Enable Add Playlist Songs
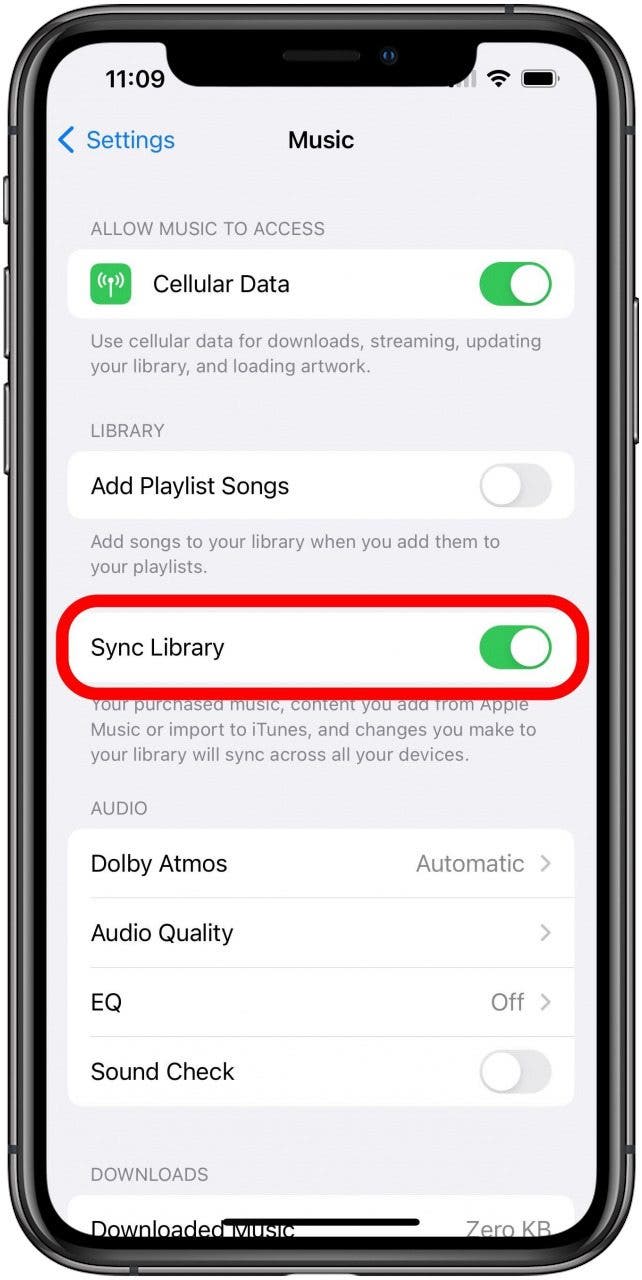Screen dimensions: 642x1280 click(x=515, y=487)
